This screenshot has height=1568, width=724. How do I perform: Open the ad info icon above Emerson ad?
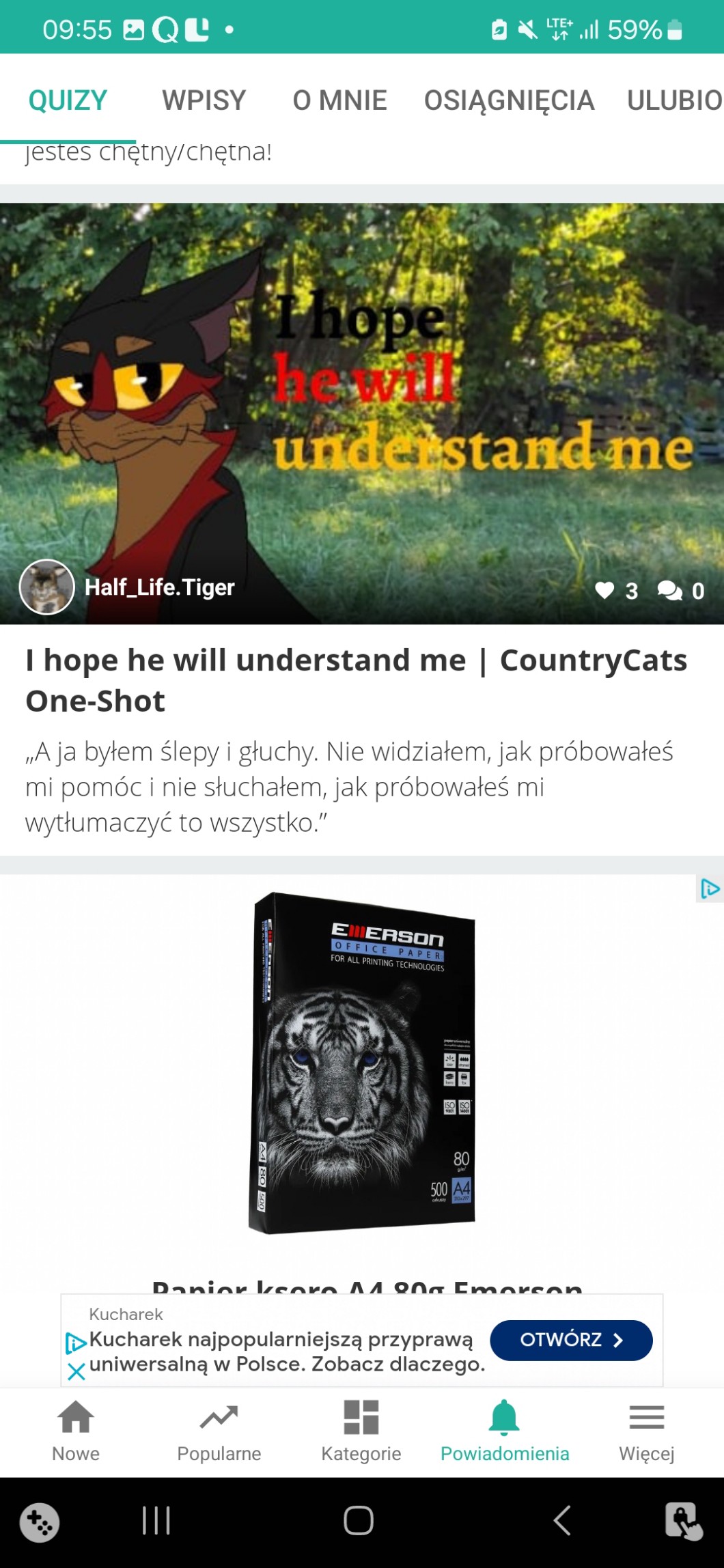pos(710,888)
